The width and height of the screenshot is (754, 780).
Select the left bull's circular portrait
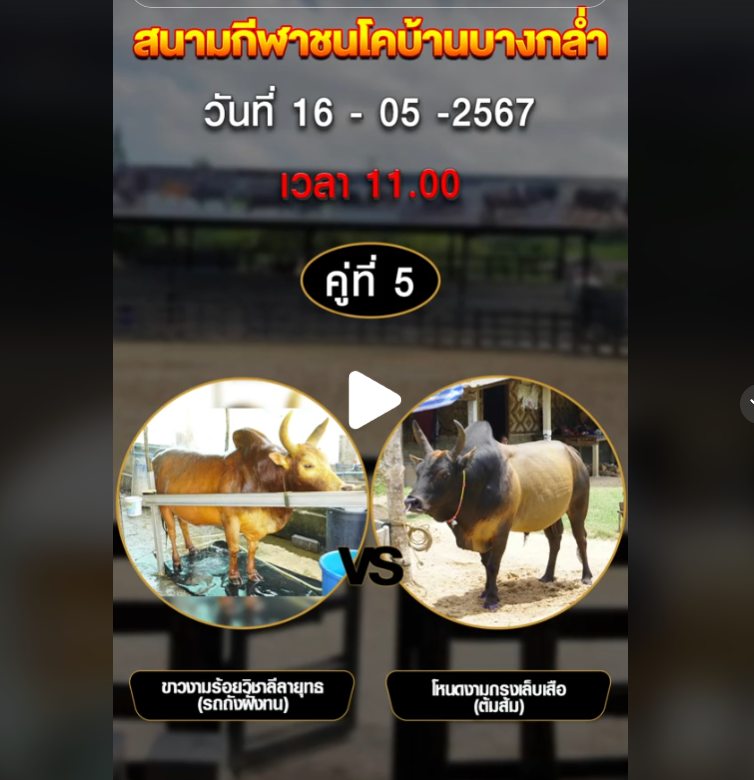pyautogui.click(x=240, y=505)
